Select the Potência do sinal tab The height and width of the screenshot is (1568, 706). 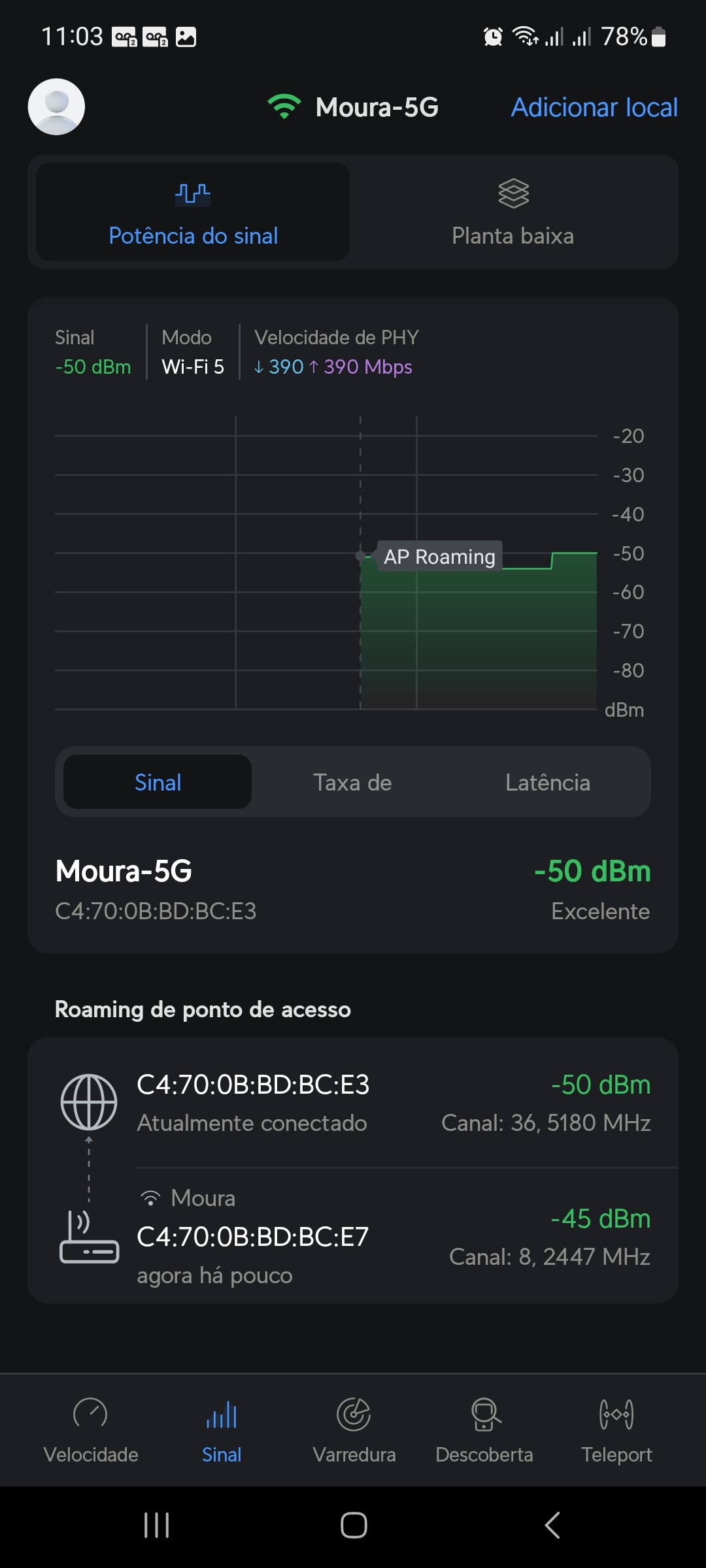[193, 212]
